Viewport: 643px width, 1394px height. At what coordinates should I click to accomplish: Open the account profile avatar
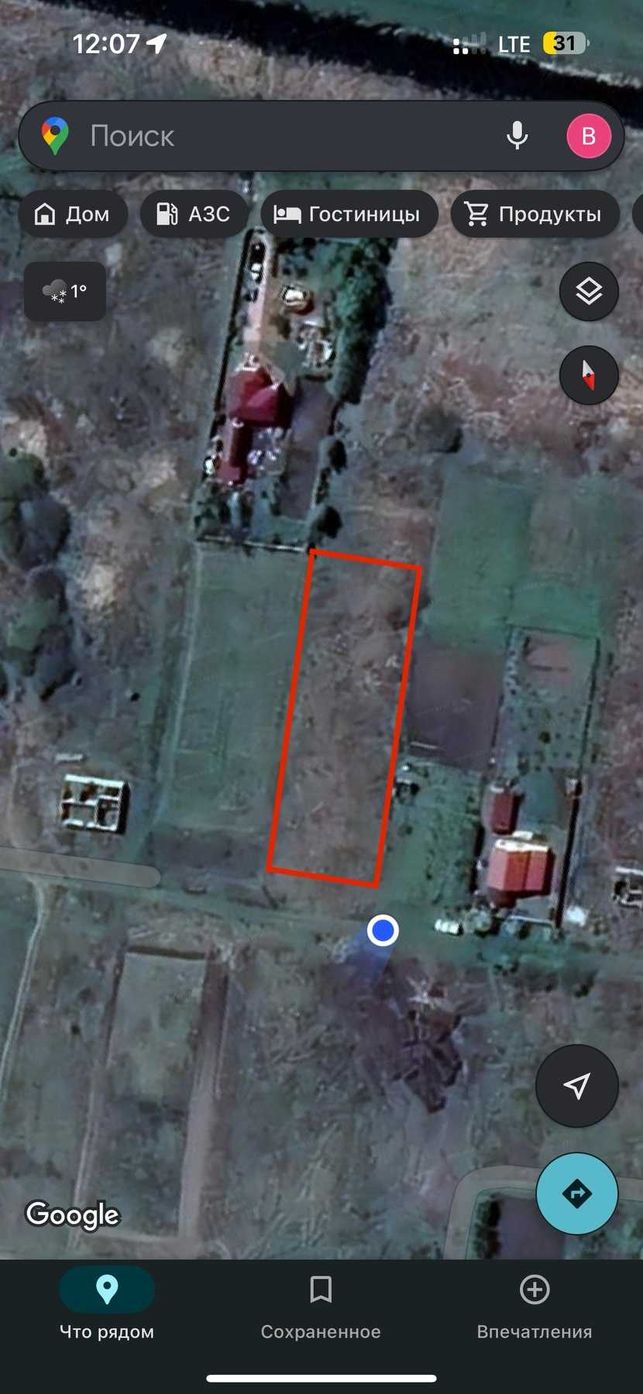(x=588, y=136)
